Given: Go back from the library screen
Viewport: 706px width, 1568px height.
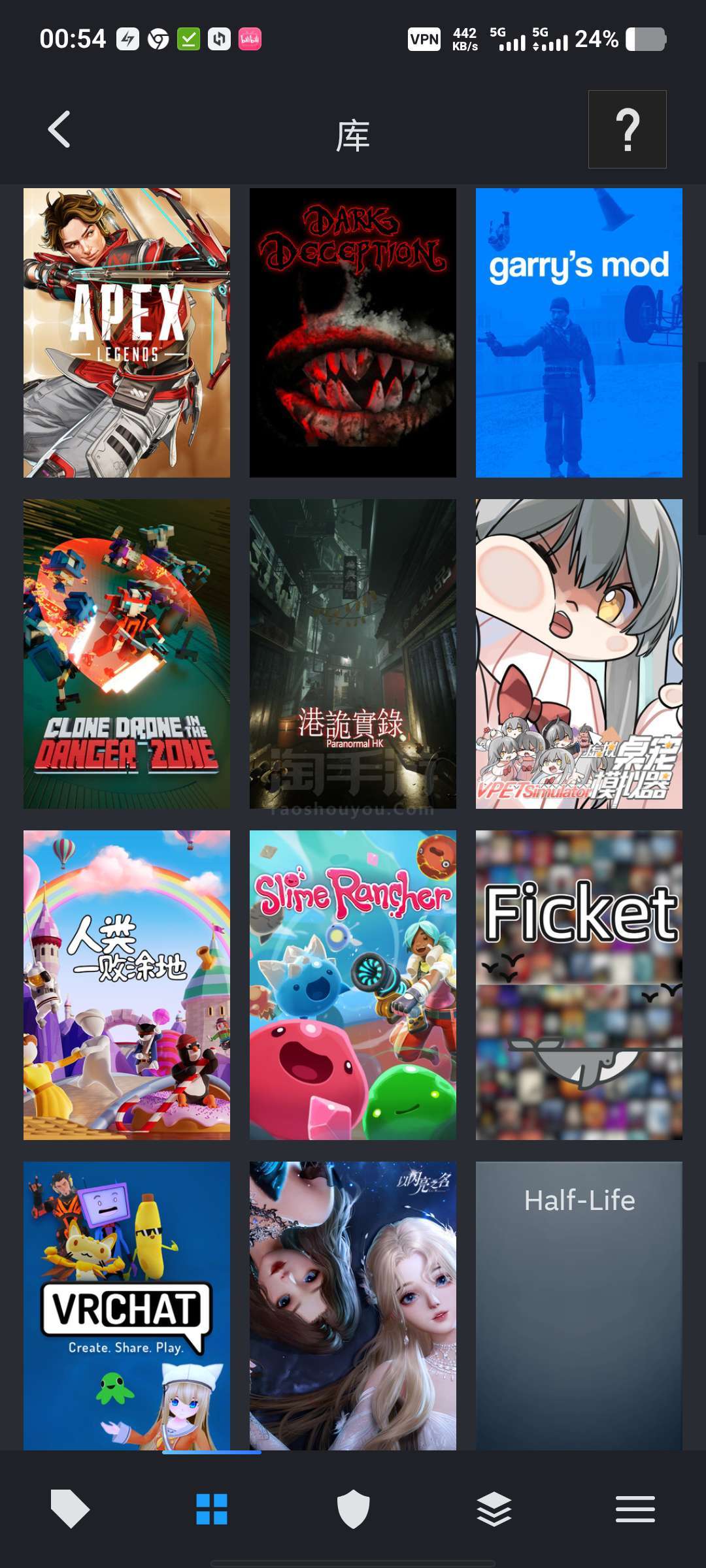Looking at the screenshot, I should click(x=59, y=129).
